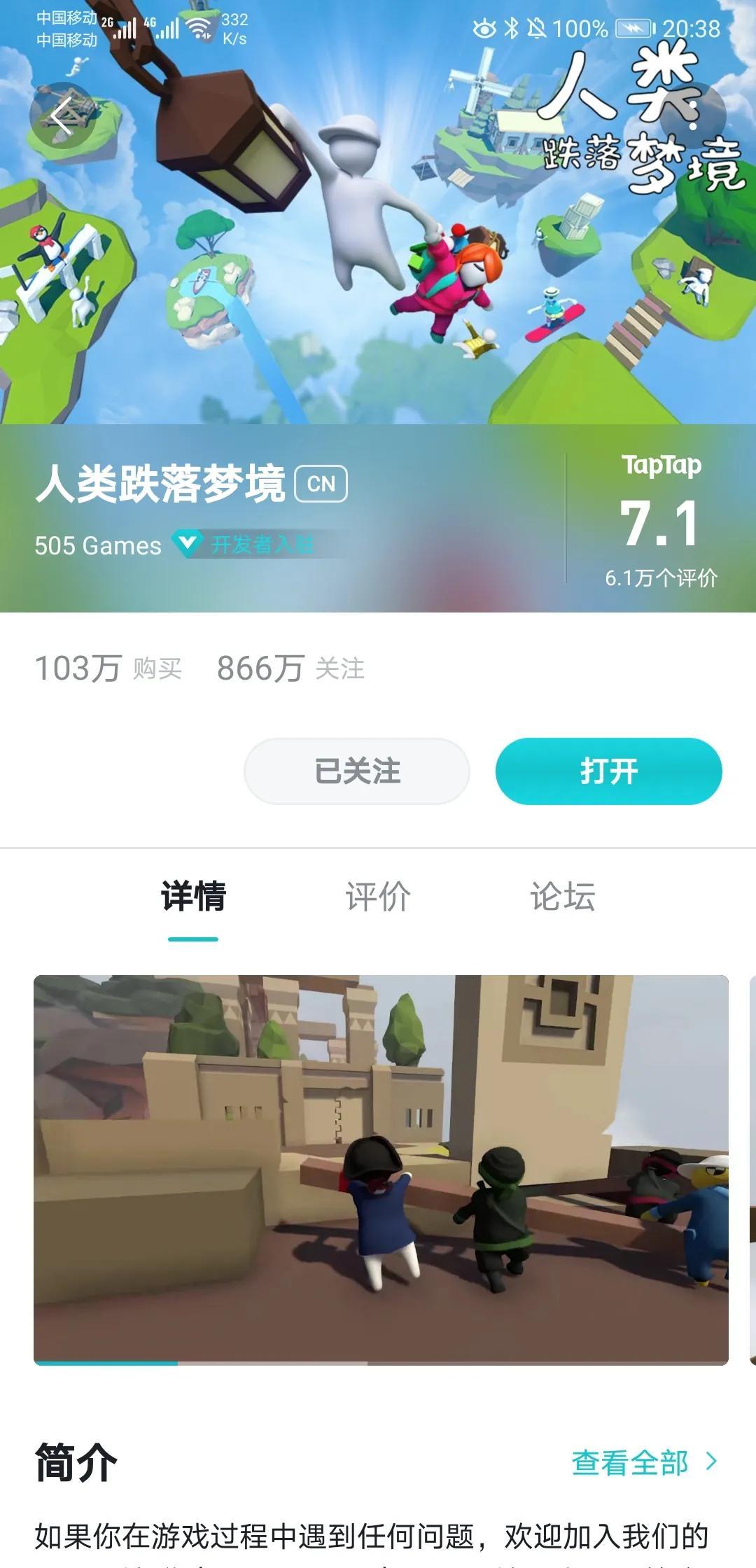Open the gameplay video preview
The width and height of the screenshot is (756, 1568).
(x=381, y=1169)
